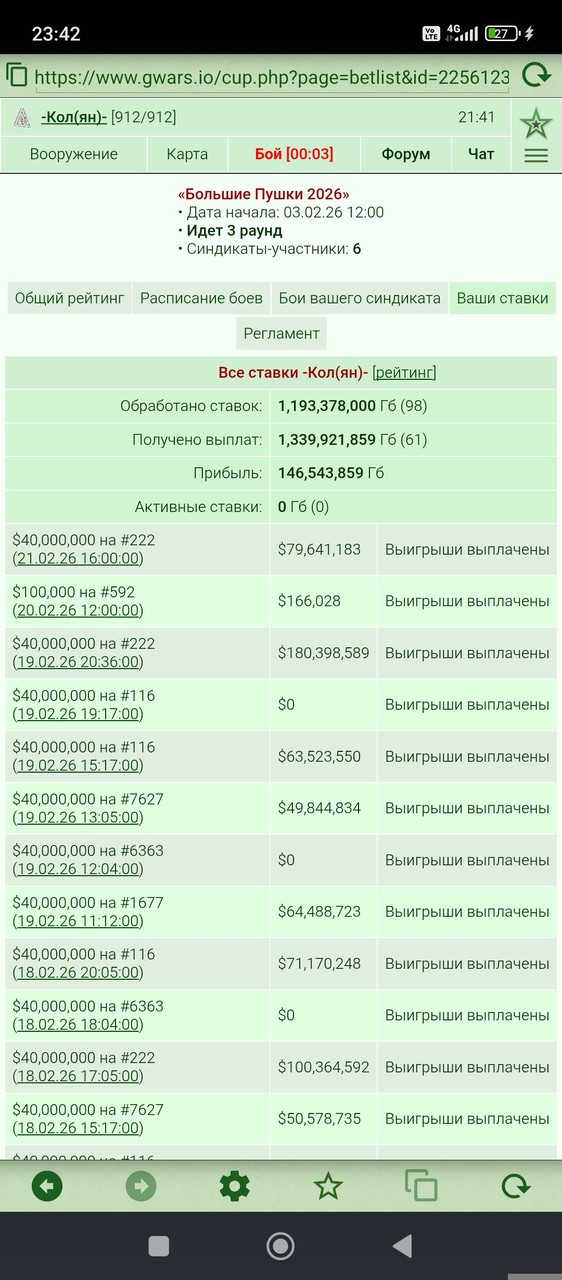Open the Вооружение section
This screenshot has height=1280, width=562.
(x=73, y=154)
